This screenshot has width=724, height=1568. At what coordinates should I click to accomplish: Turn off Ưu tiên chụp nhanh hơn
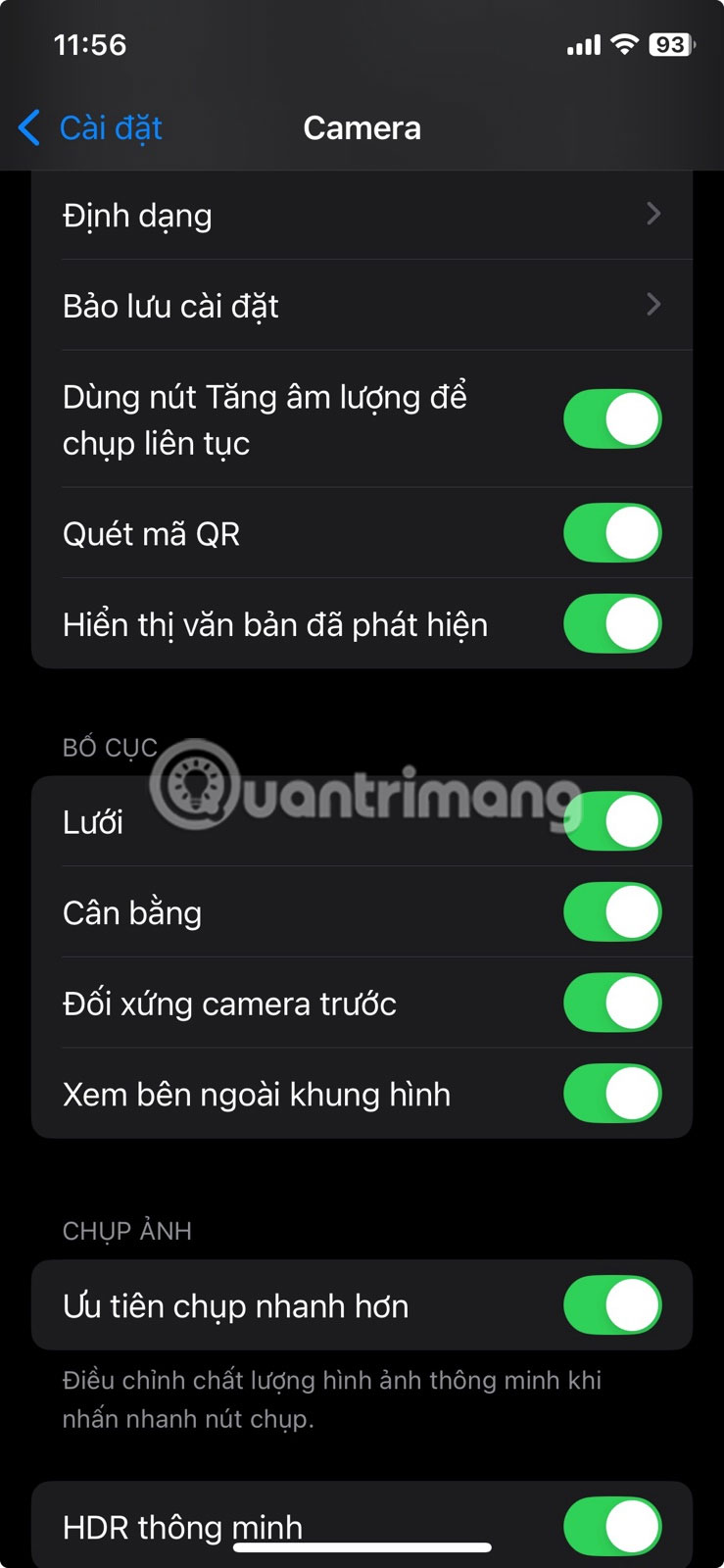[x=611, y=1305]
